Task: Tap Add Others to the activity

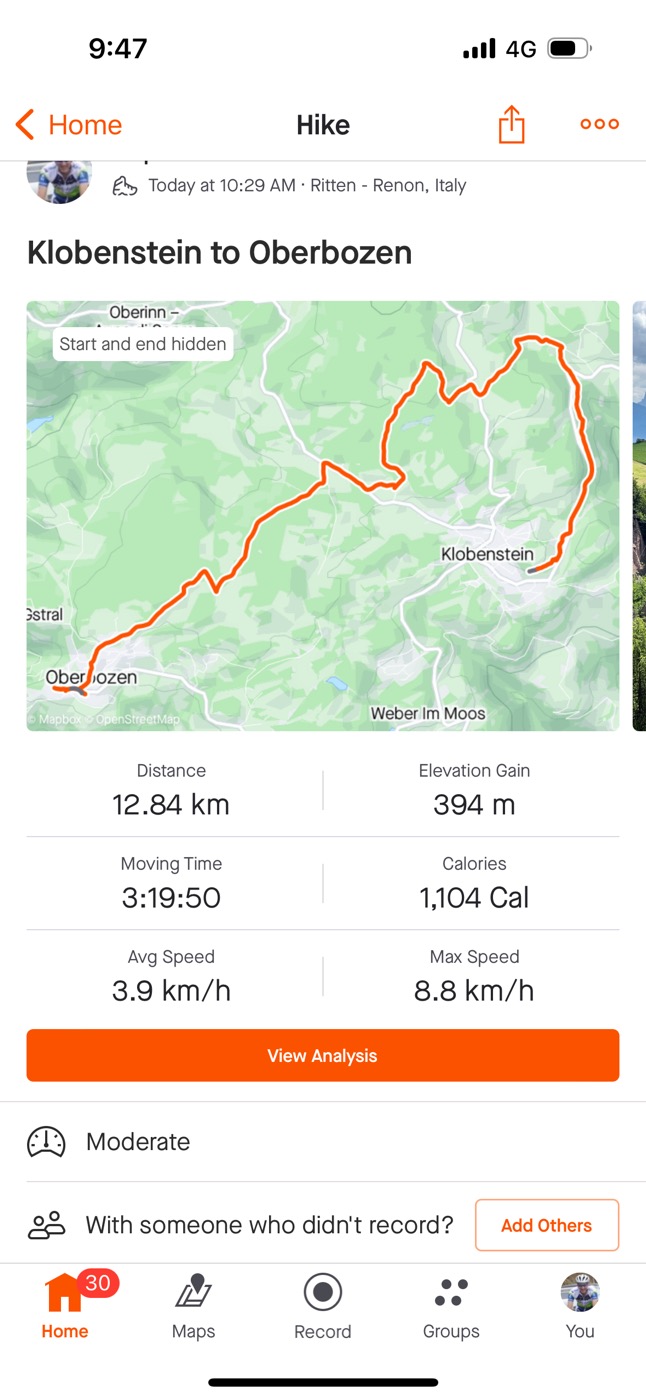Action: [546, 1225]
